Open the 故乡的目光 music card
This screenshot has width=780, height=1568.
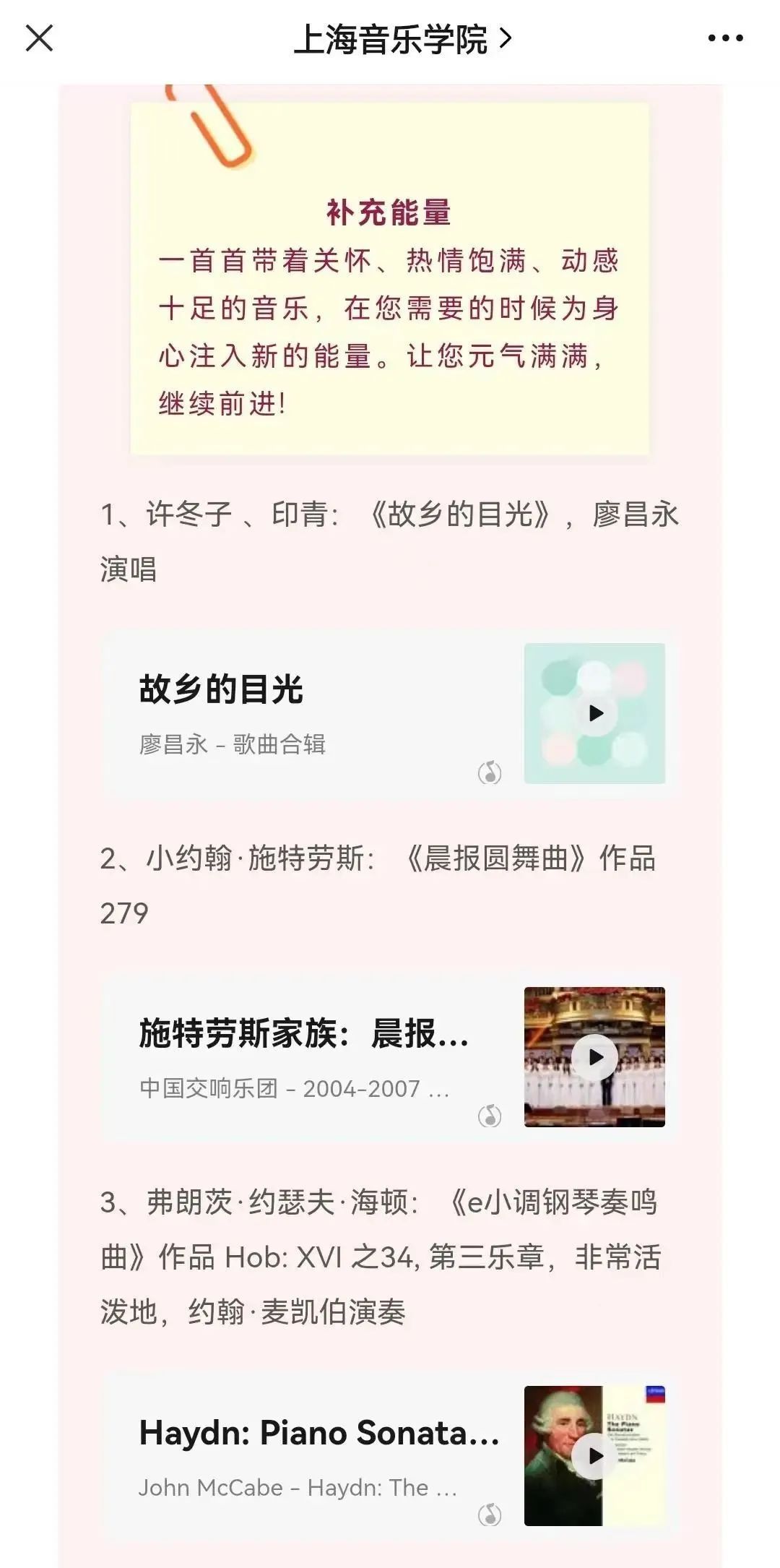303,713
